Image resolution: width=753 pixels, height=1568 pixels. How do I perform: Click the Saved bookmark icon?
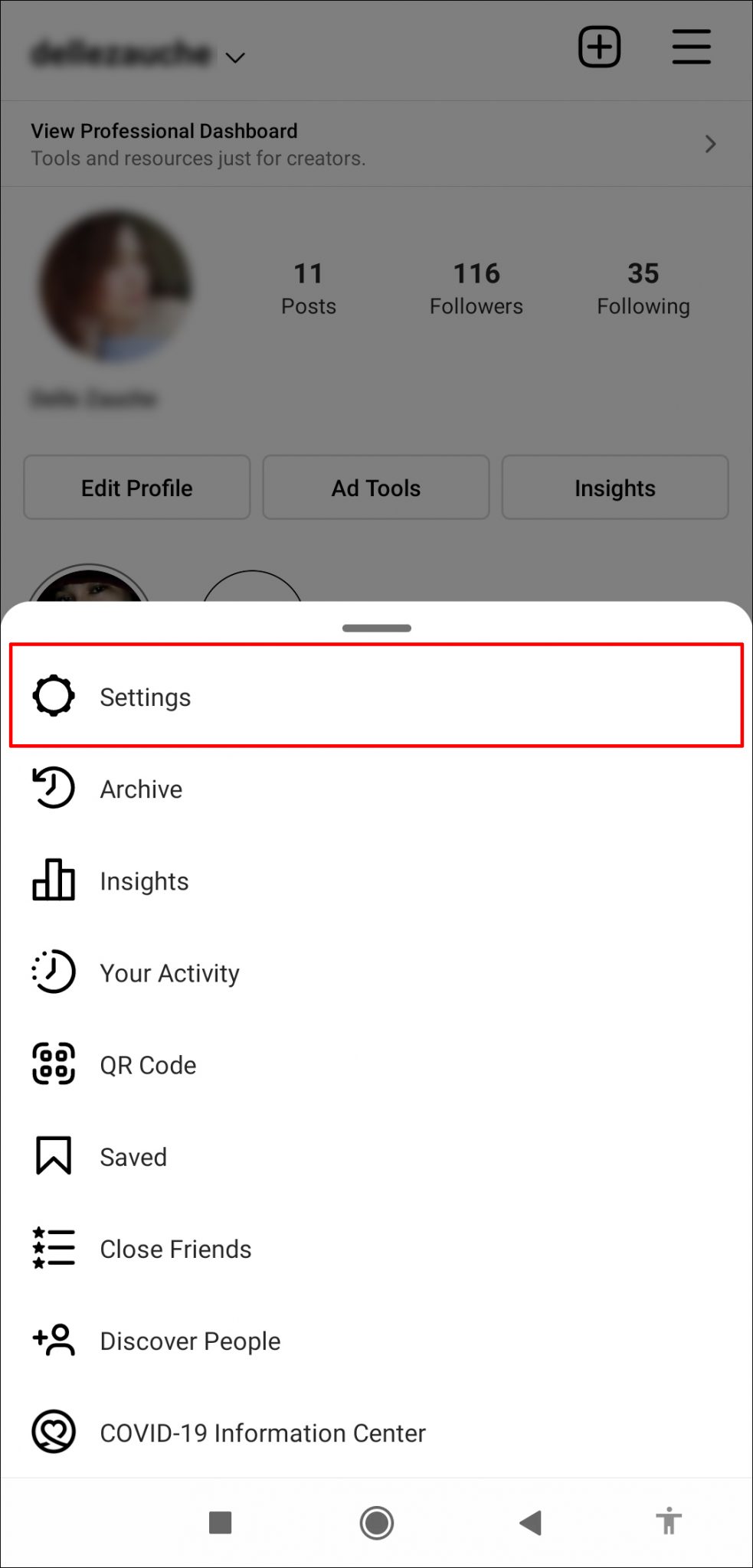[x=53, y=1156]
